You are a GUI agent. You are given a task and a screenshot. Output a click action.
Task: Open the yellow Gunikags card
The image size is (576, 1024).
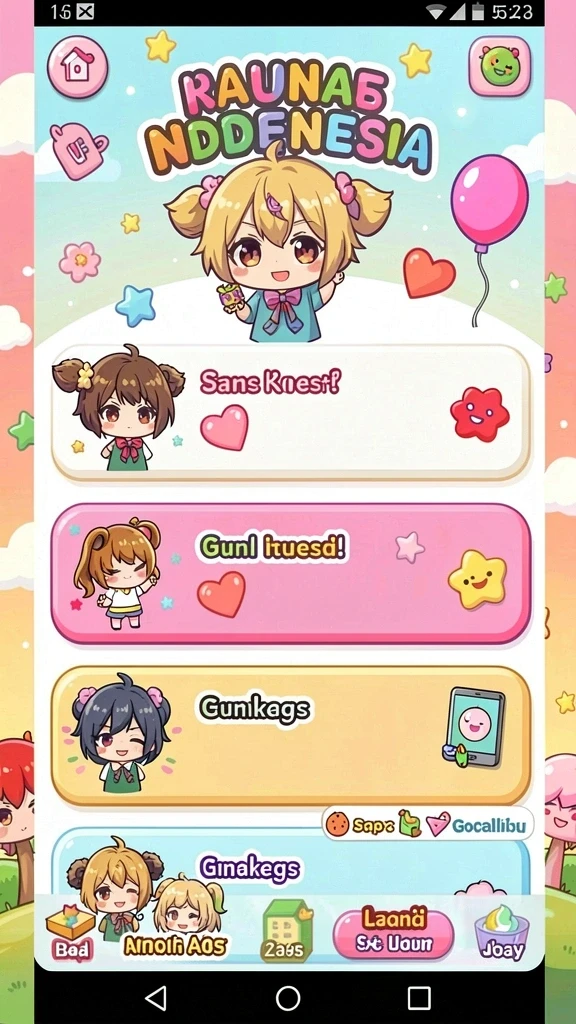pos(291,736)
